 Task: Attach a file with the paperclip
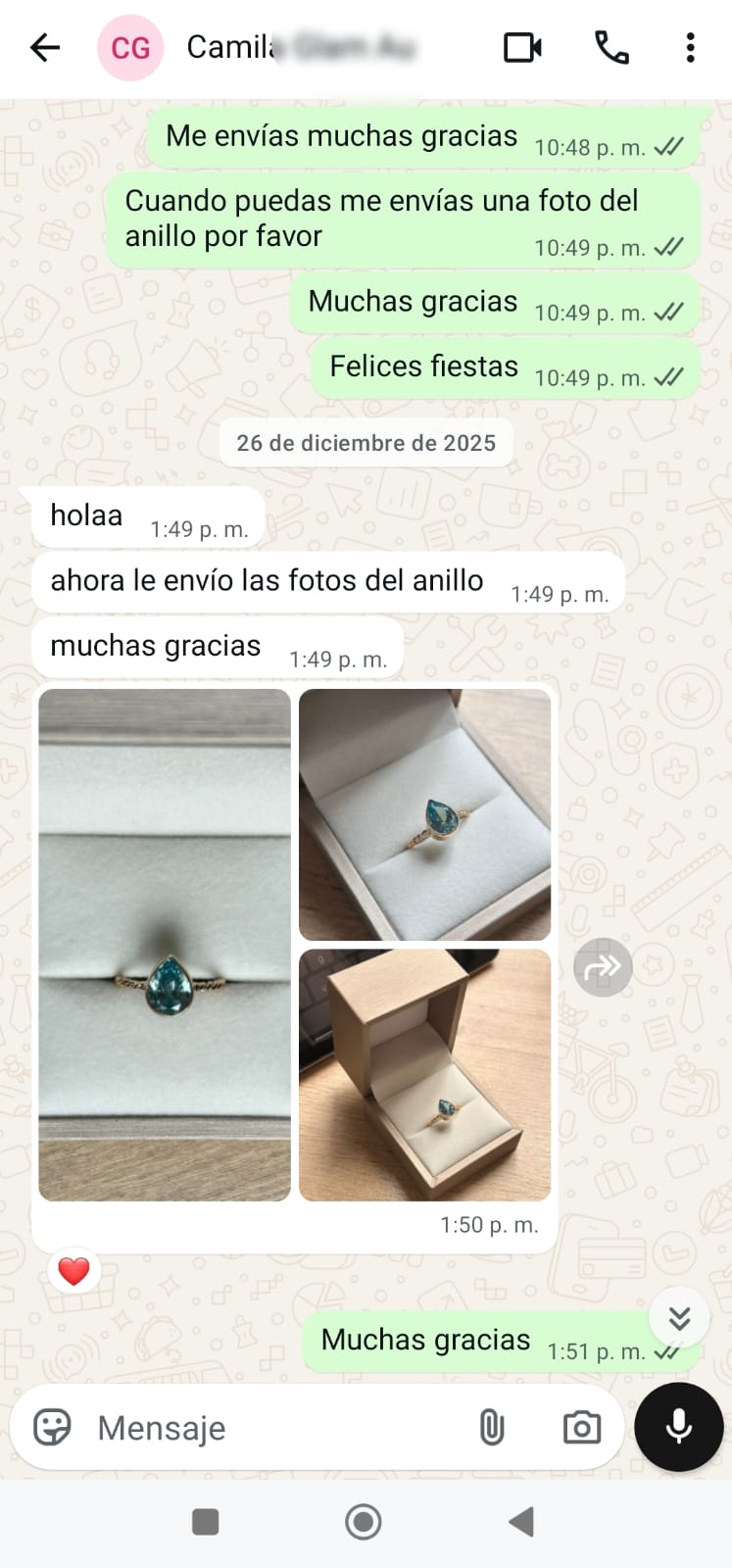click(x=492, y=1428)
